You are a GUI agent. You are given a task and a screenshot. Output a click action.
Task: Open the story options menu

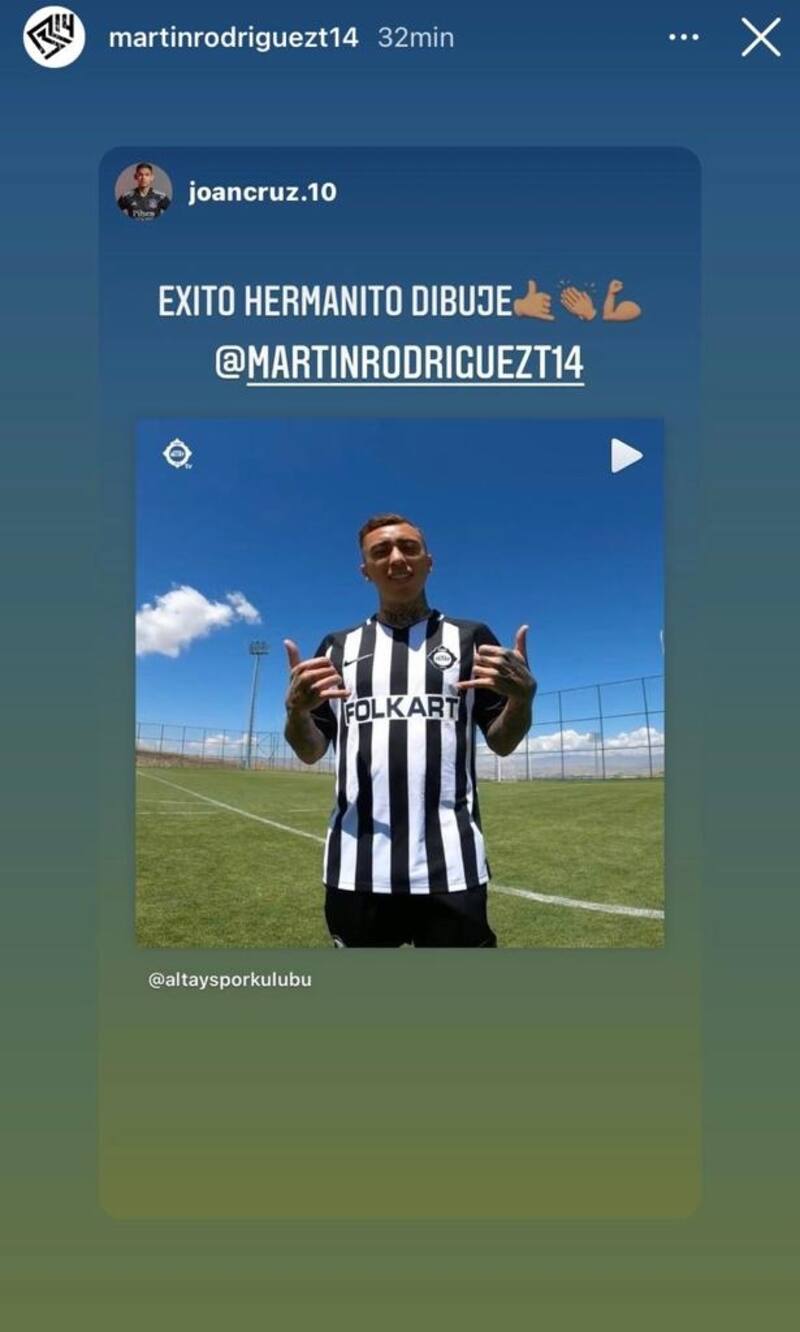click(683, 38)
